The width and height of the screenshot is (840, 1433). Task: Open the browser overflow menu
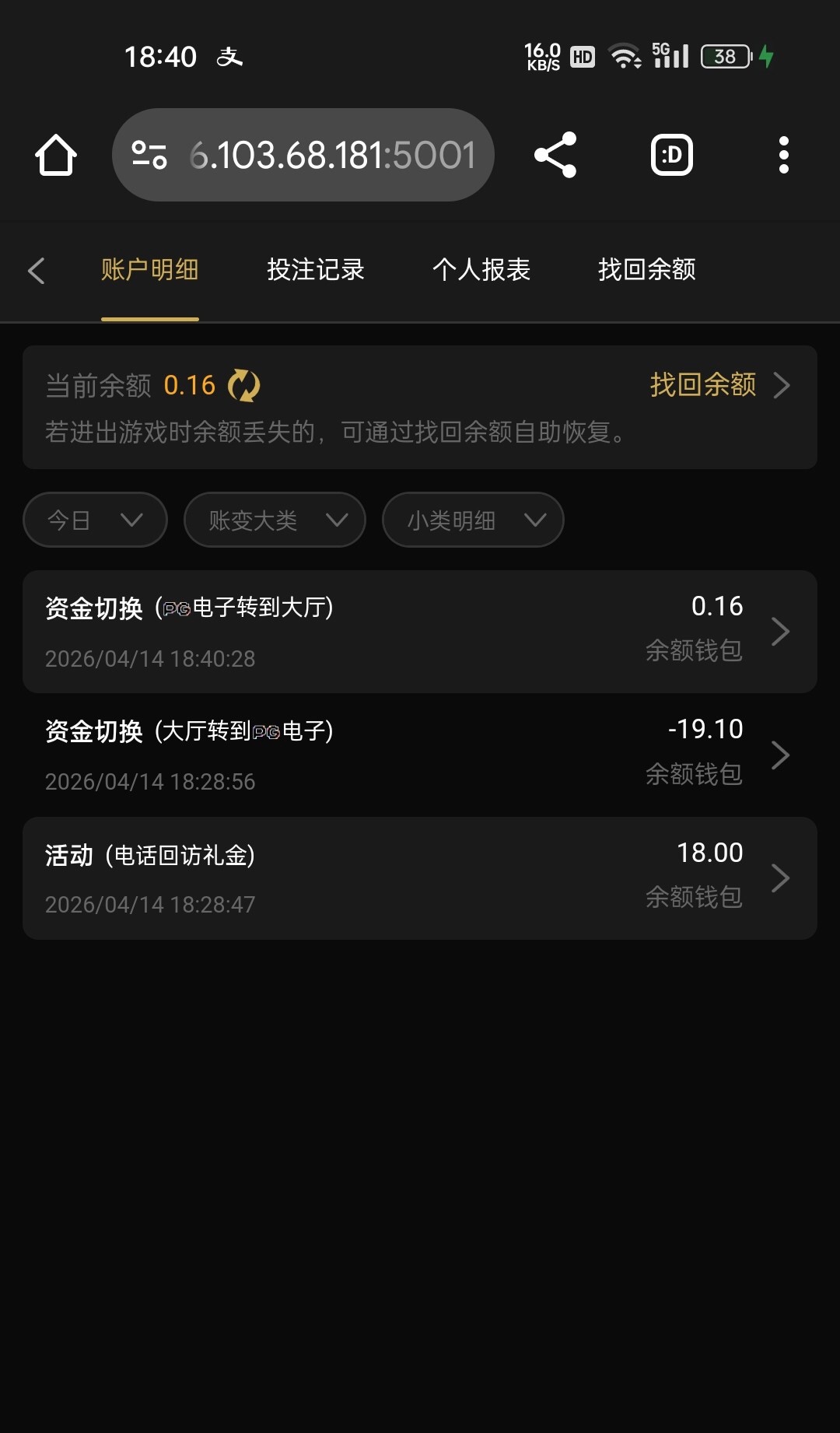point(783,155)
